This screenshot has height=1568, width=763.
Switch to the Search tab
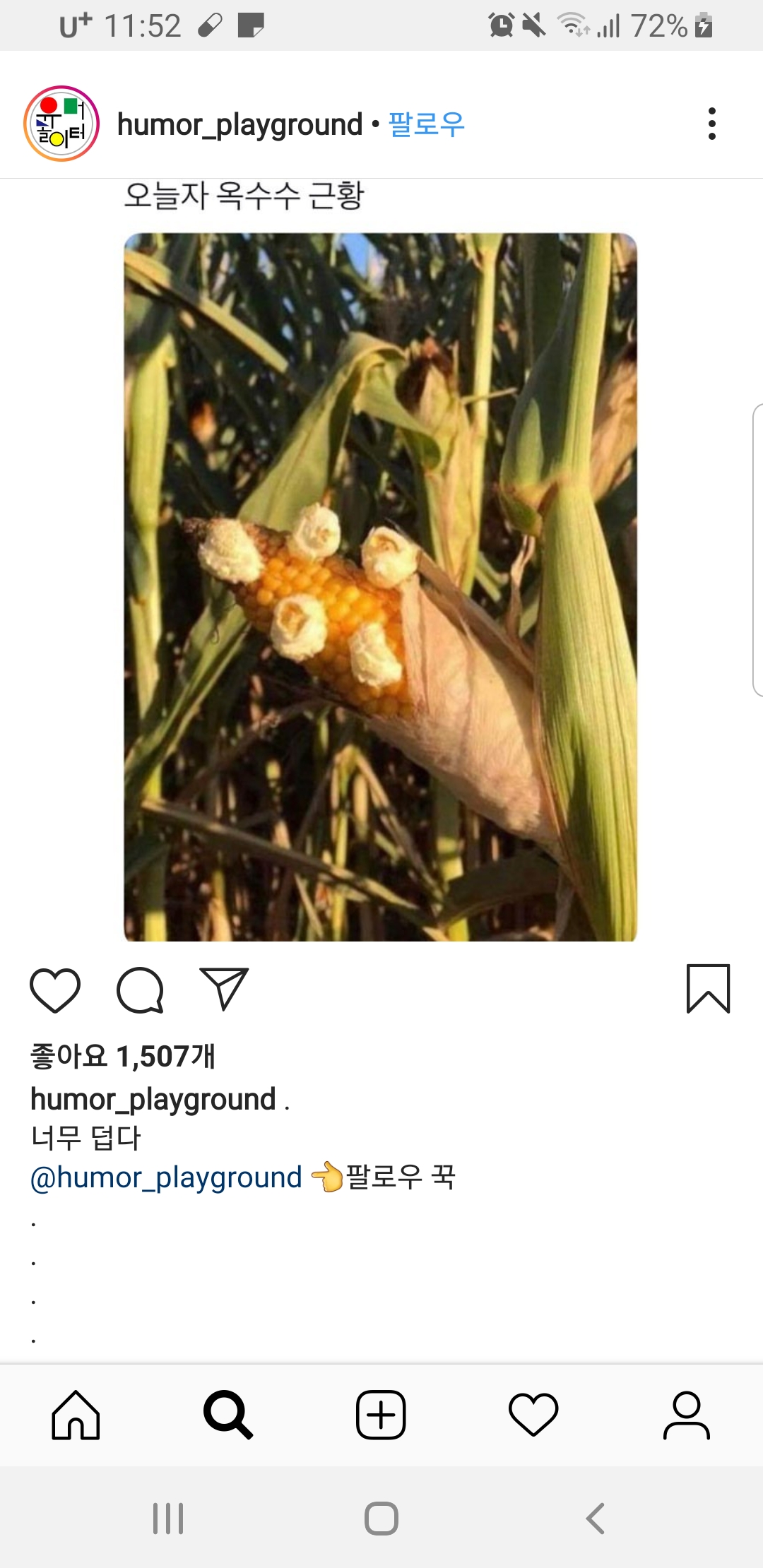tap(227, 1415)
